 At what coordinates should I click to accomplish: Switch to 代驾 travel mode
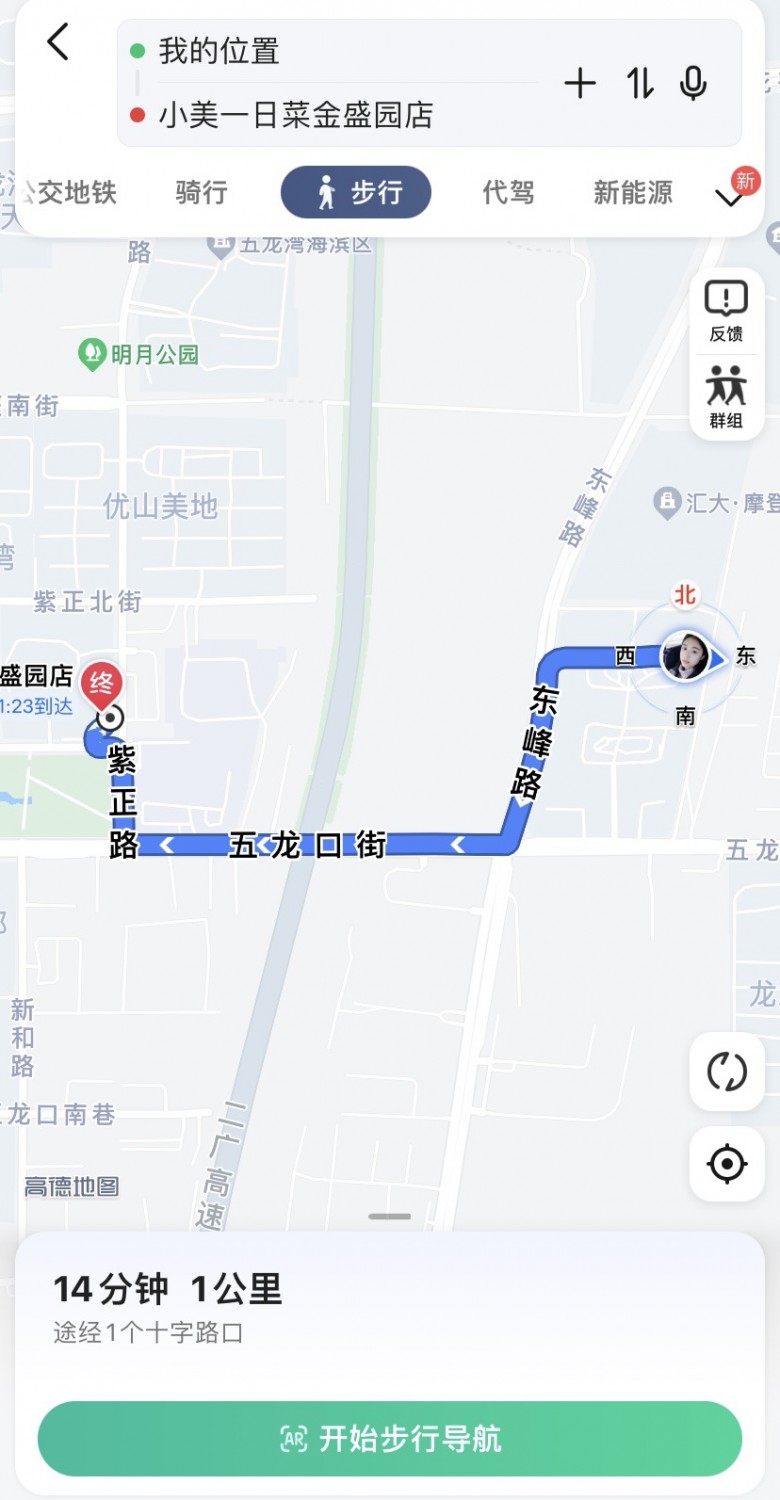click(x=508, y=192)
